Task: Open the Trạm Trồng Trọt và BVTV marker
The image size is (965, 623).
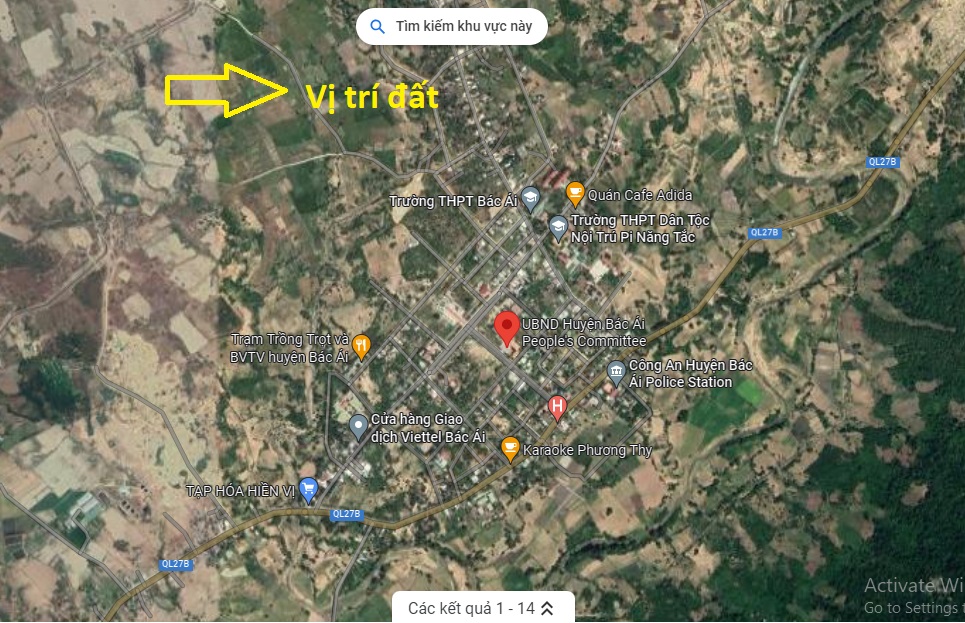Action: [x=361, y=346]
